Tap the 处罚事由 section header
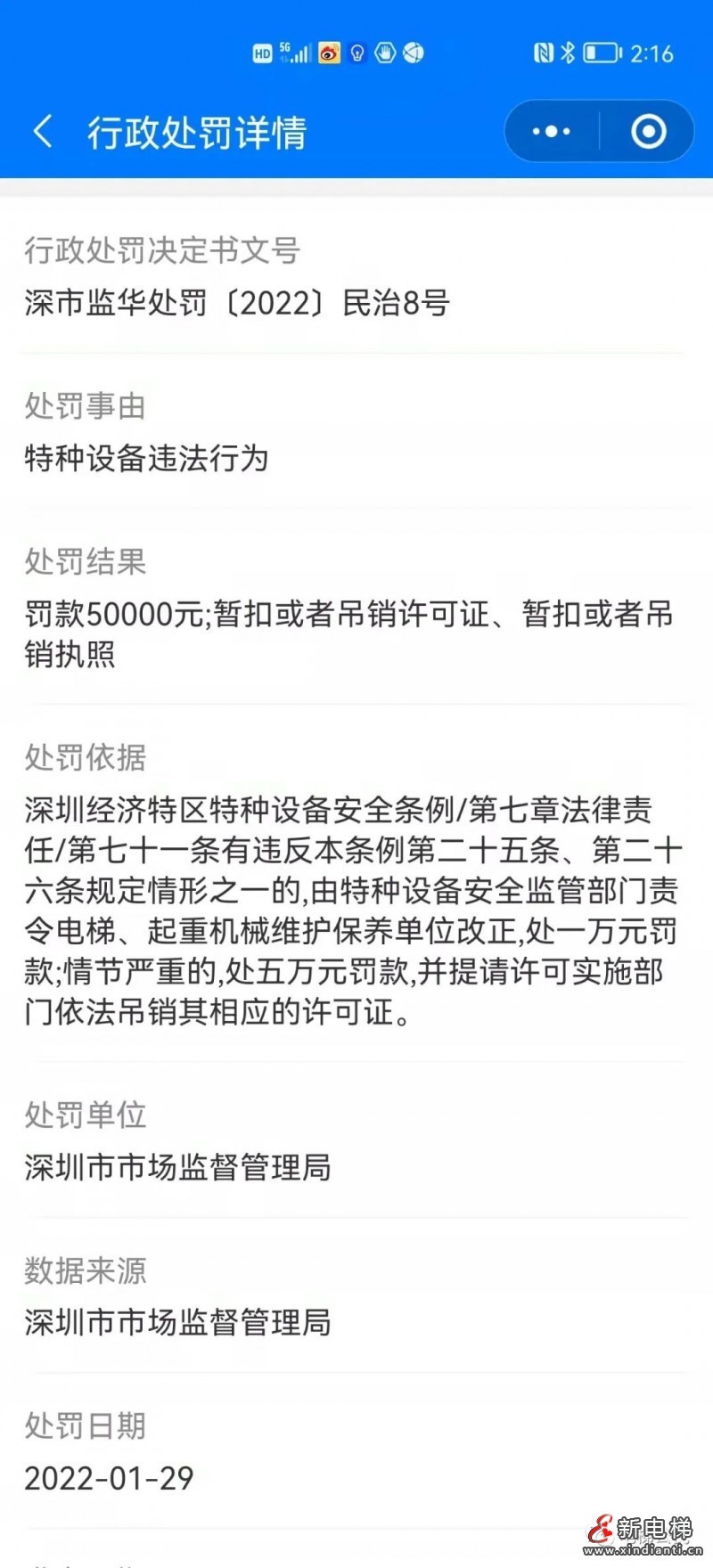Viewport: 713px width, 1568px height. coord(83,406)
